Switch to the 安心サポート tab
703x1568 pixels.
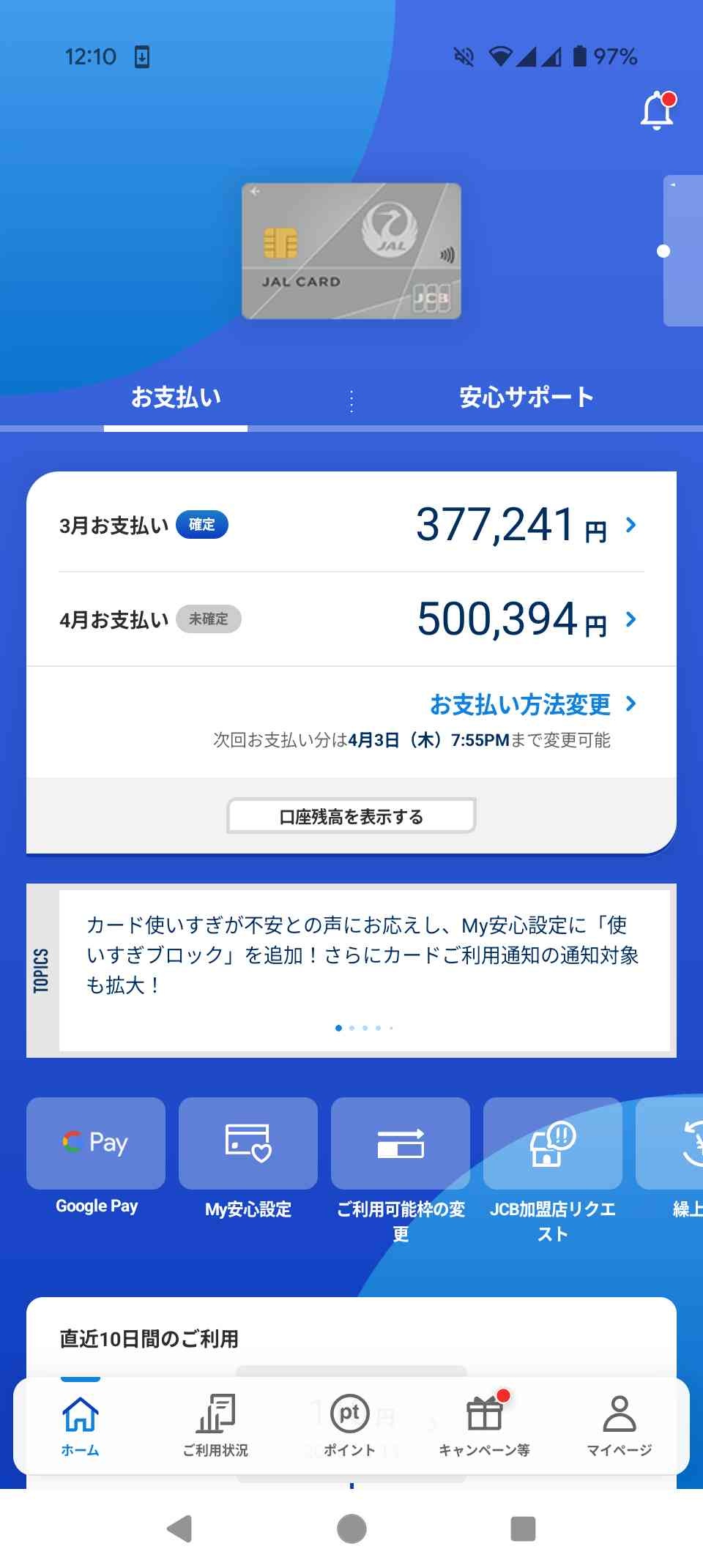[x=526, y=397]
